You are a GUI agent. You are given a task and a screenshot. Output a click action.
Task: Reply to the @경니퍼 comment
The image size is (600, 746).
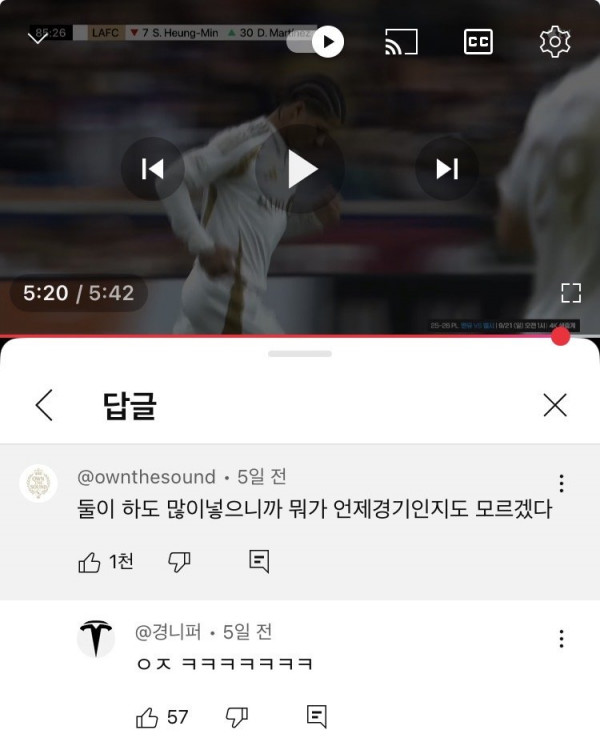[x=316, y=717]
